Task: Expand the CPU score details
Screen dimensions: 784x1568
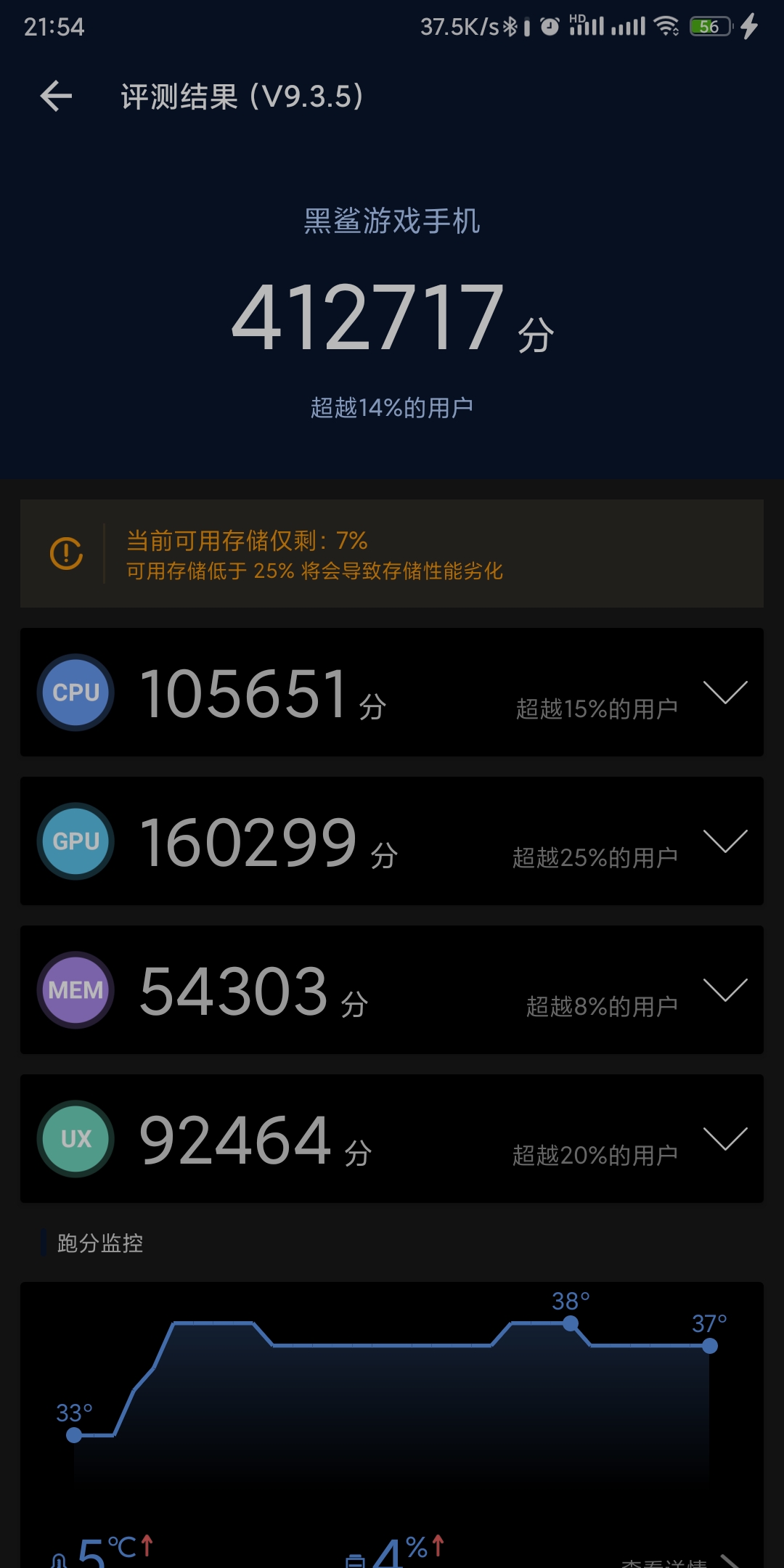Action: click(725, 693)
